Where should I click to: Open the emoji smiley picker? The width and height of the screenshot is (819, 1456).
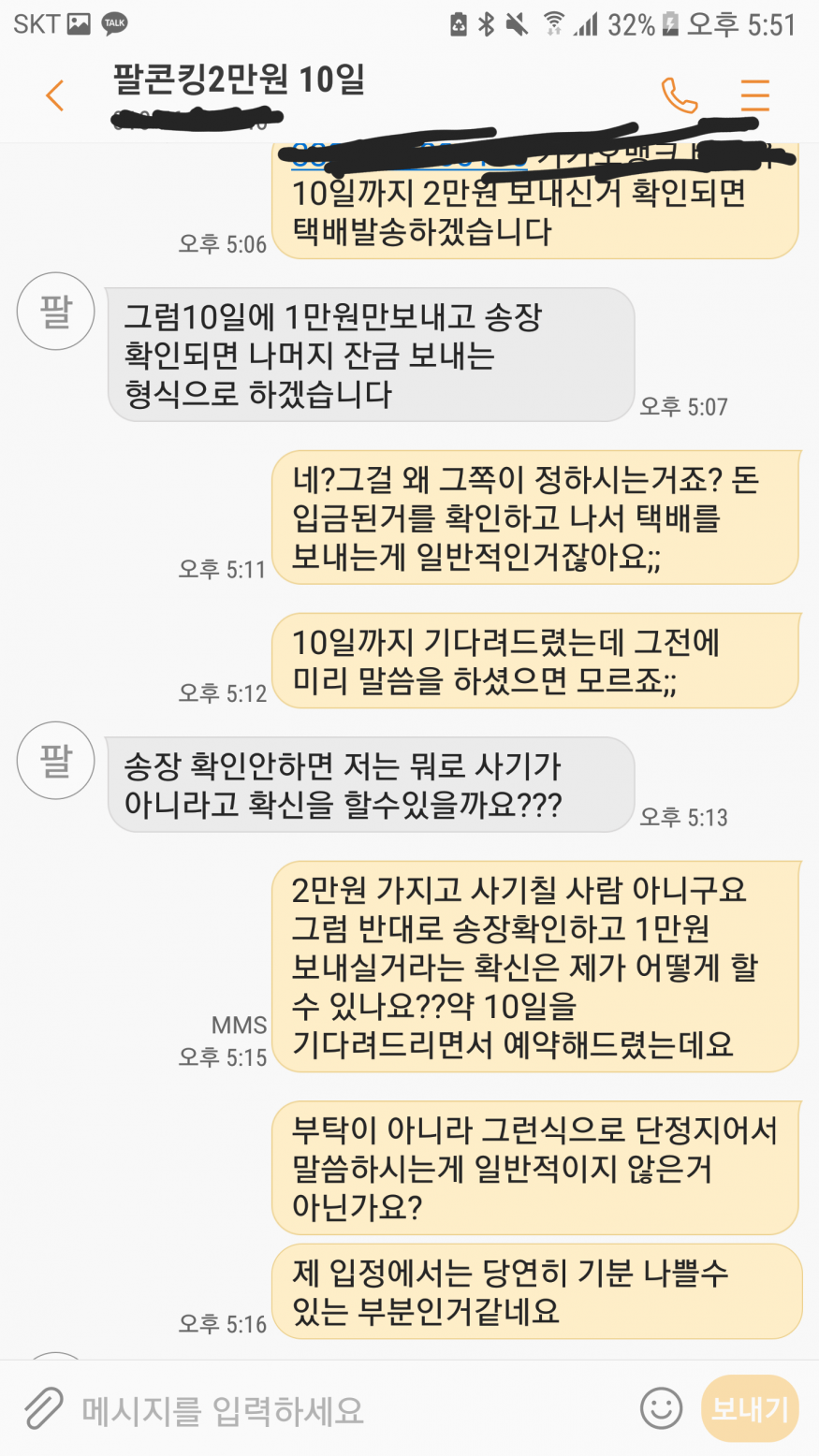pyautogui.click(x=661, y=1408)
